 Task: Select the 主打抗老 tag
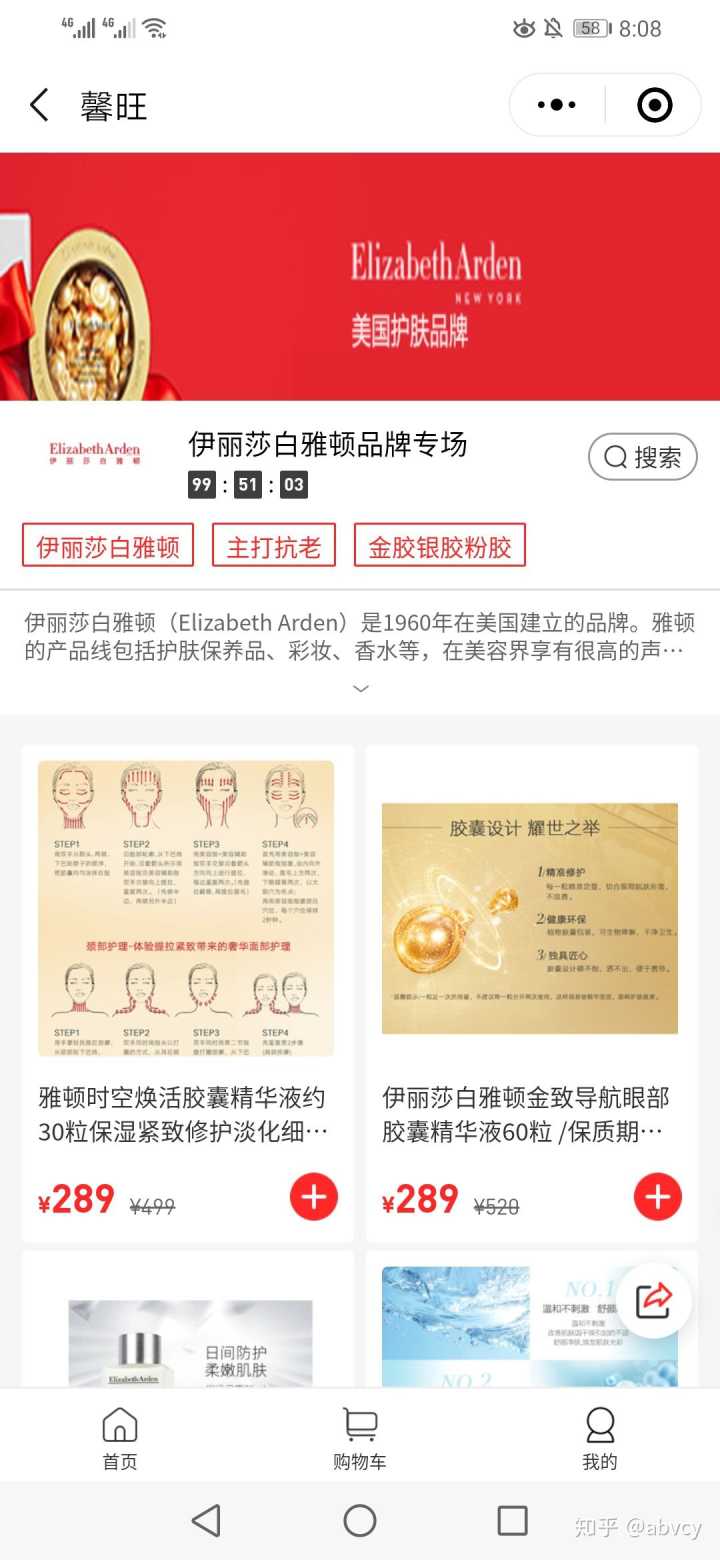pos(273,546)
